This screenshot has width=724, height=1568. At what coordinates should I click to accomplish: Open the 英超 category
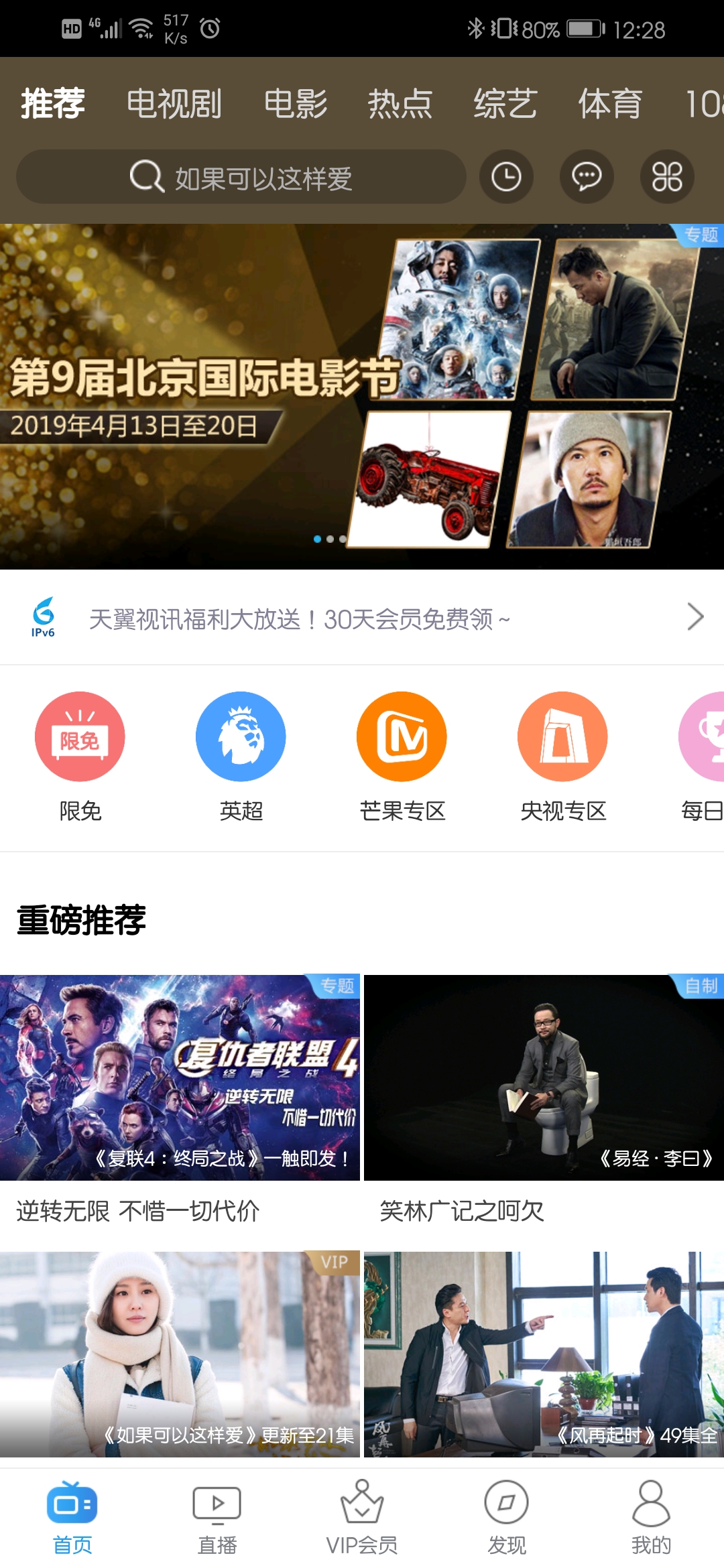tap(241, 756)
